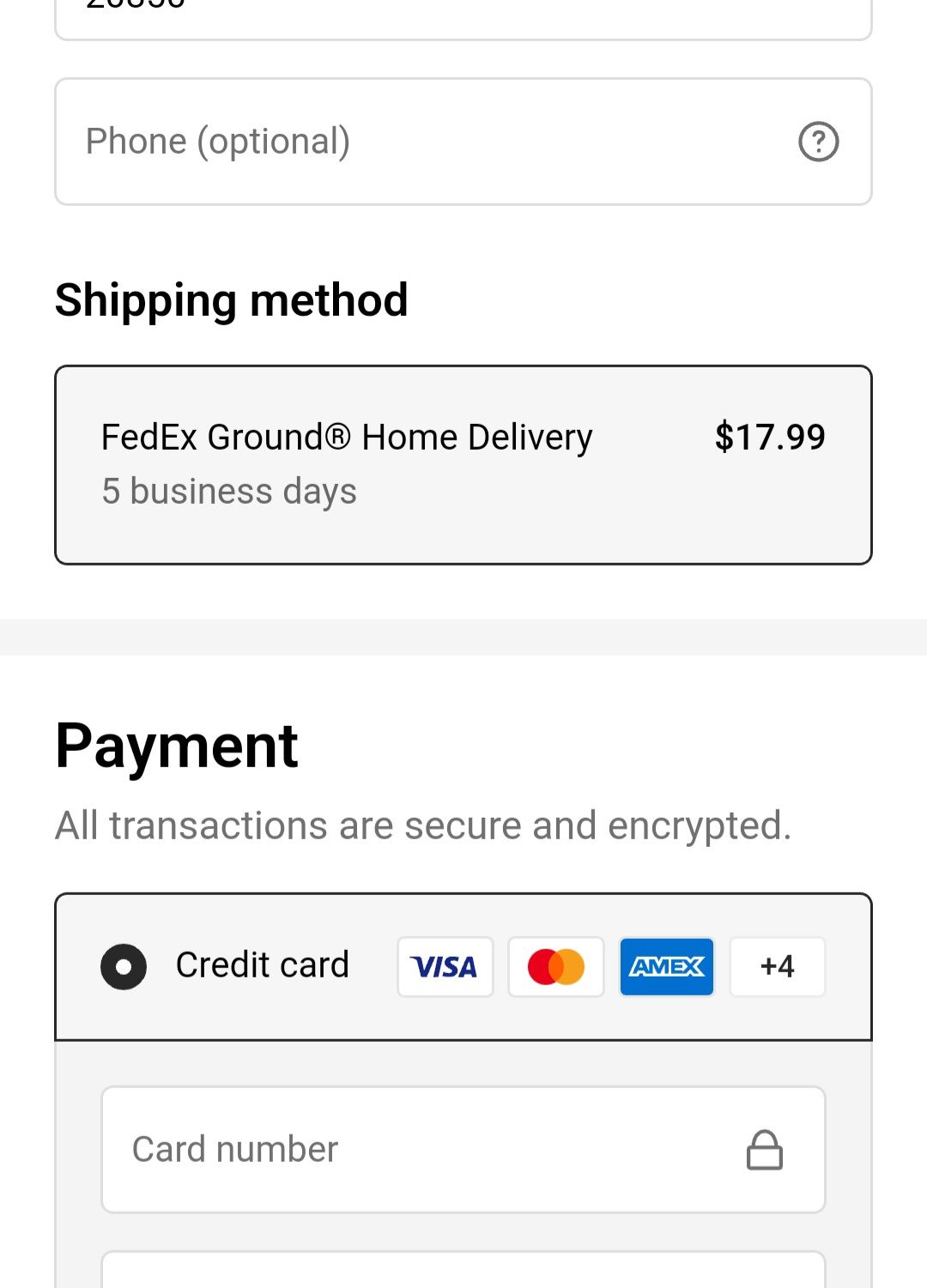Show the +4 more card types
The width and height of the screenshot is (927, 1288).
tap(777, 966)
